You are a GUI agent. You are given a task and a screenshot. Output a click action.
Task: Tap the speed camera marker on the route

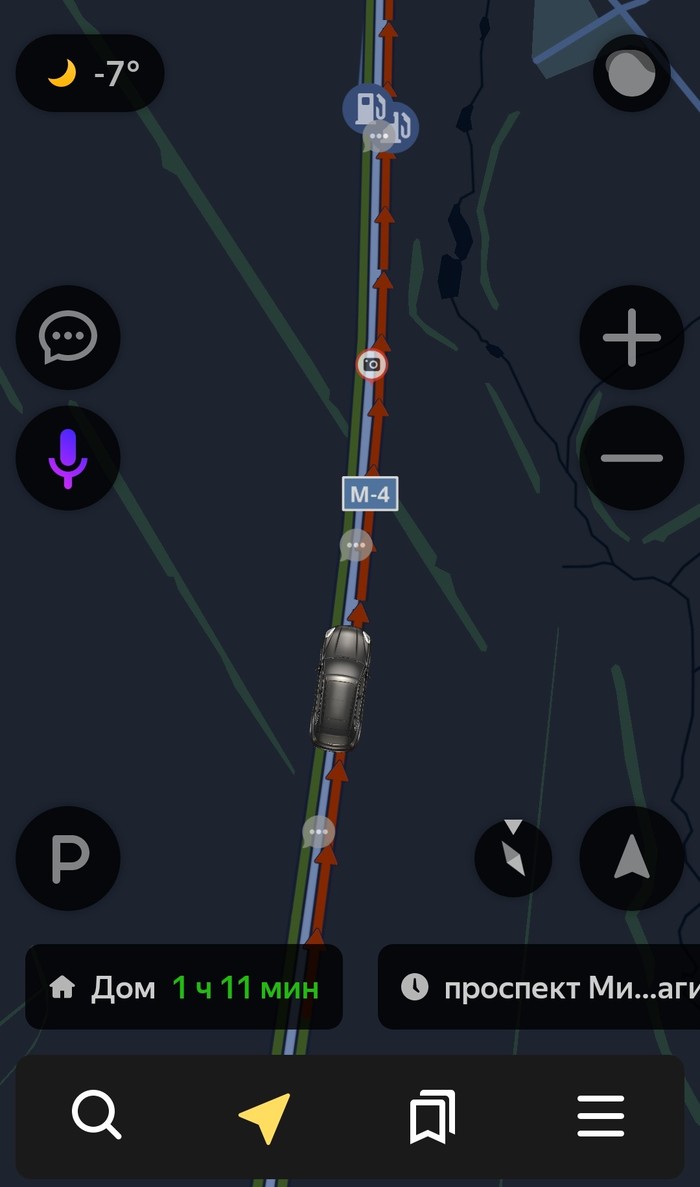pos(372,365)
